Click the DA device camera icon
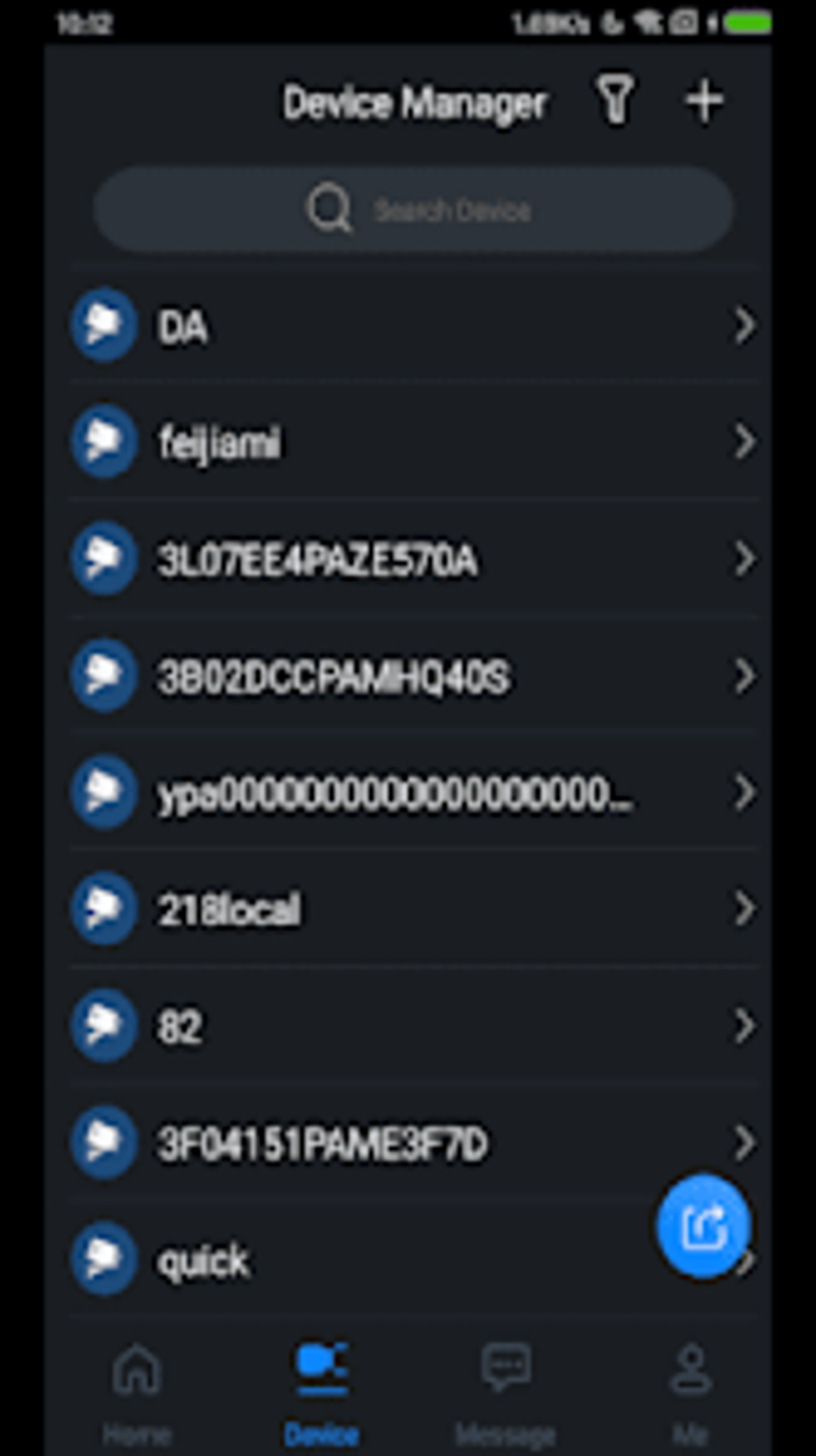 [104, 327]
